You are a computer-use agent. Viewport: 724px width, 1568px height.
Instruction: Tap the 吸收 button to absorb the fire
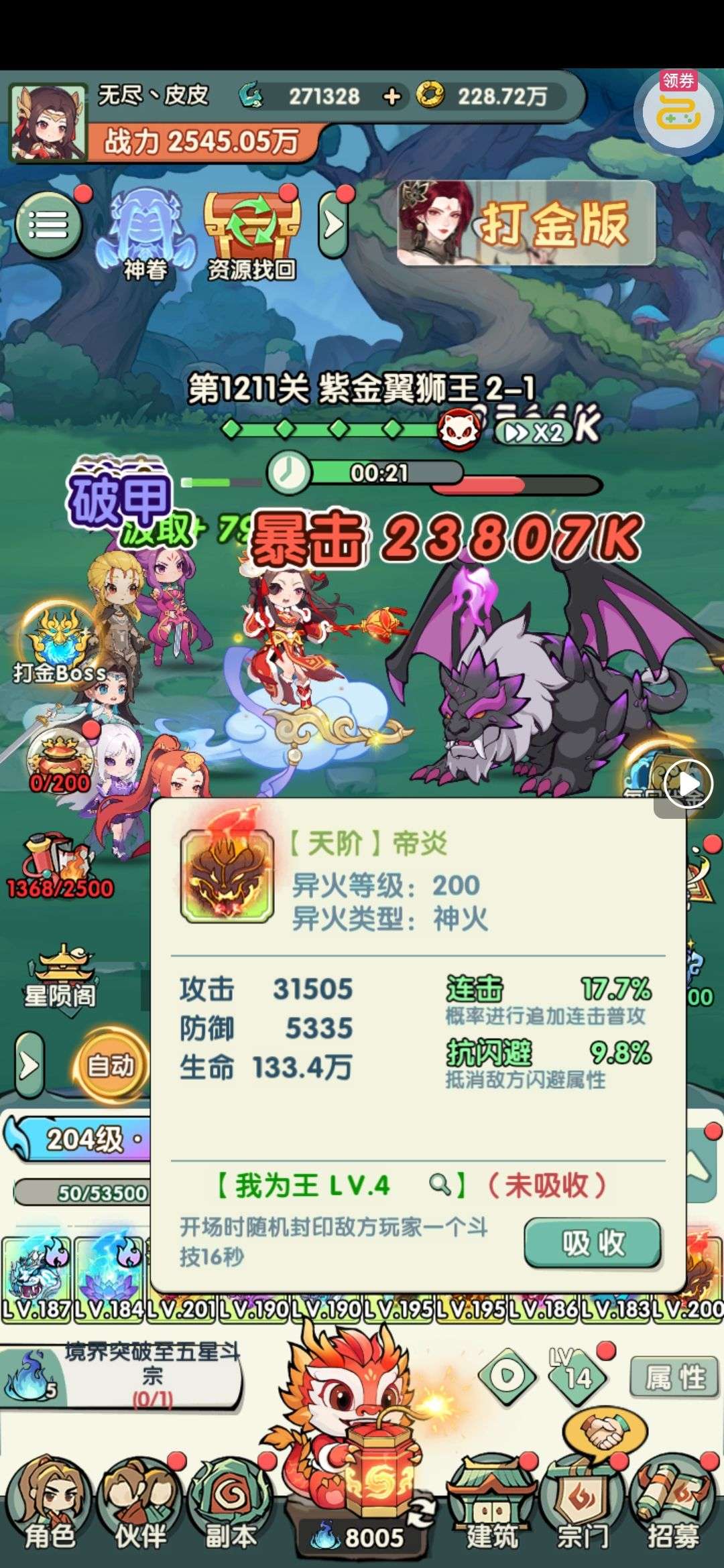[x=593, y=1243]
